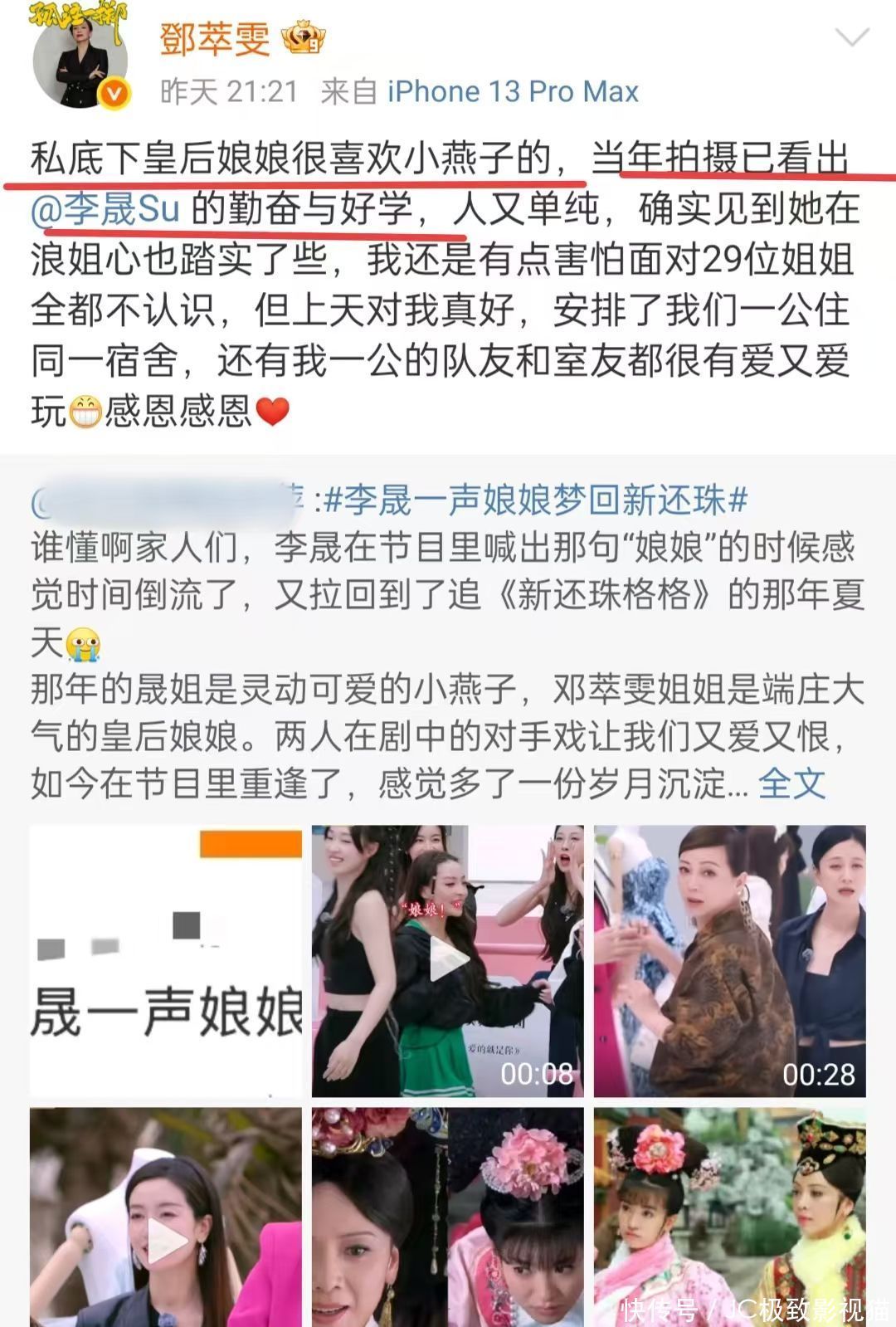Image resolution: width=896 pixels, height=1327 pixels.
Task: Open the iPhone 13 Pro Max source link
Action: pyautogui.click(x=513, y=91)
